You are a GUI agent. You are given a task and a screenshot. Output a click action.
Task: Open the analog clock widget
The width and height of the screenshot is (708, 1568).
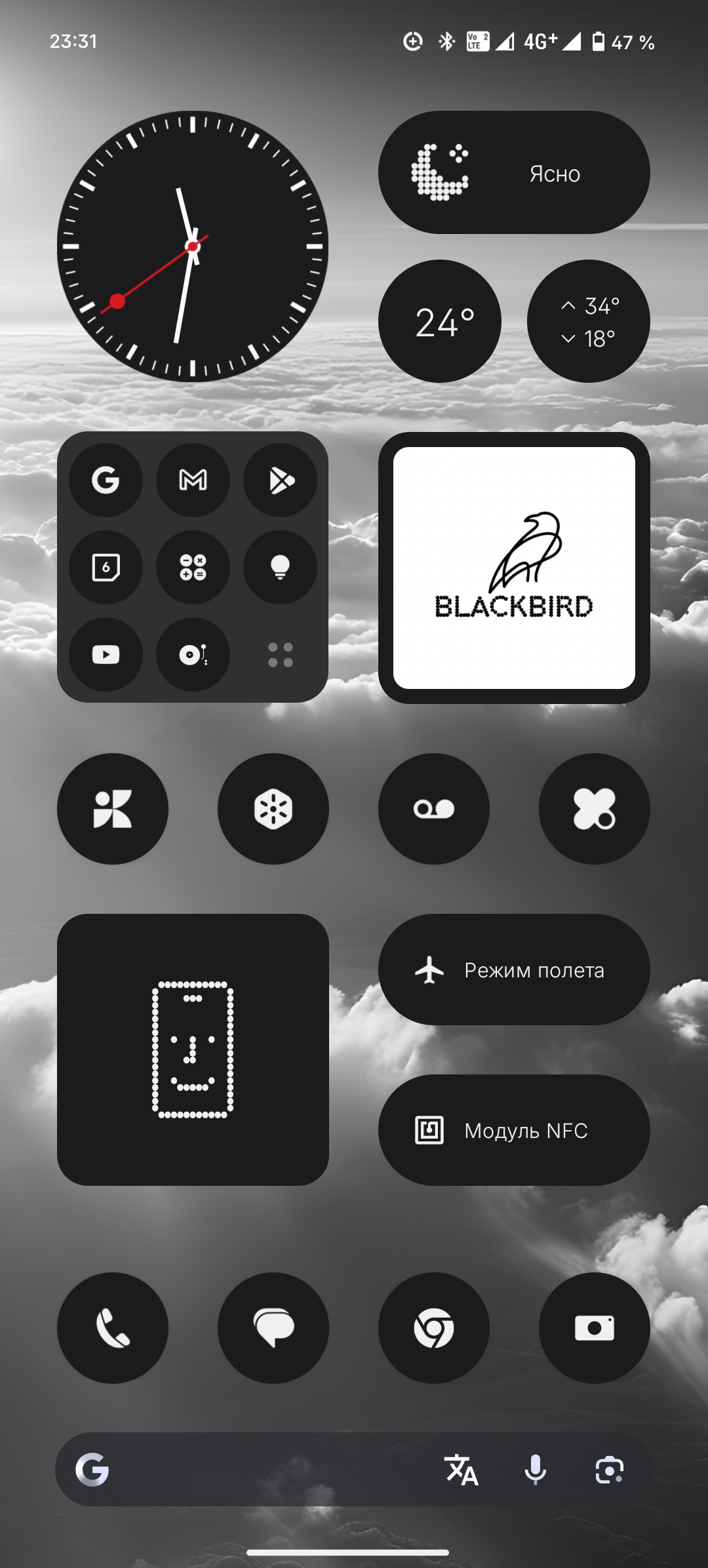(192, 246)
